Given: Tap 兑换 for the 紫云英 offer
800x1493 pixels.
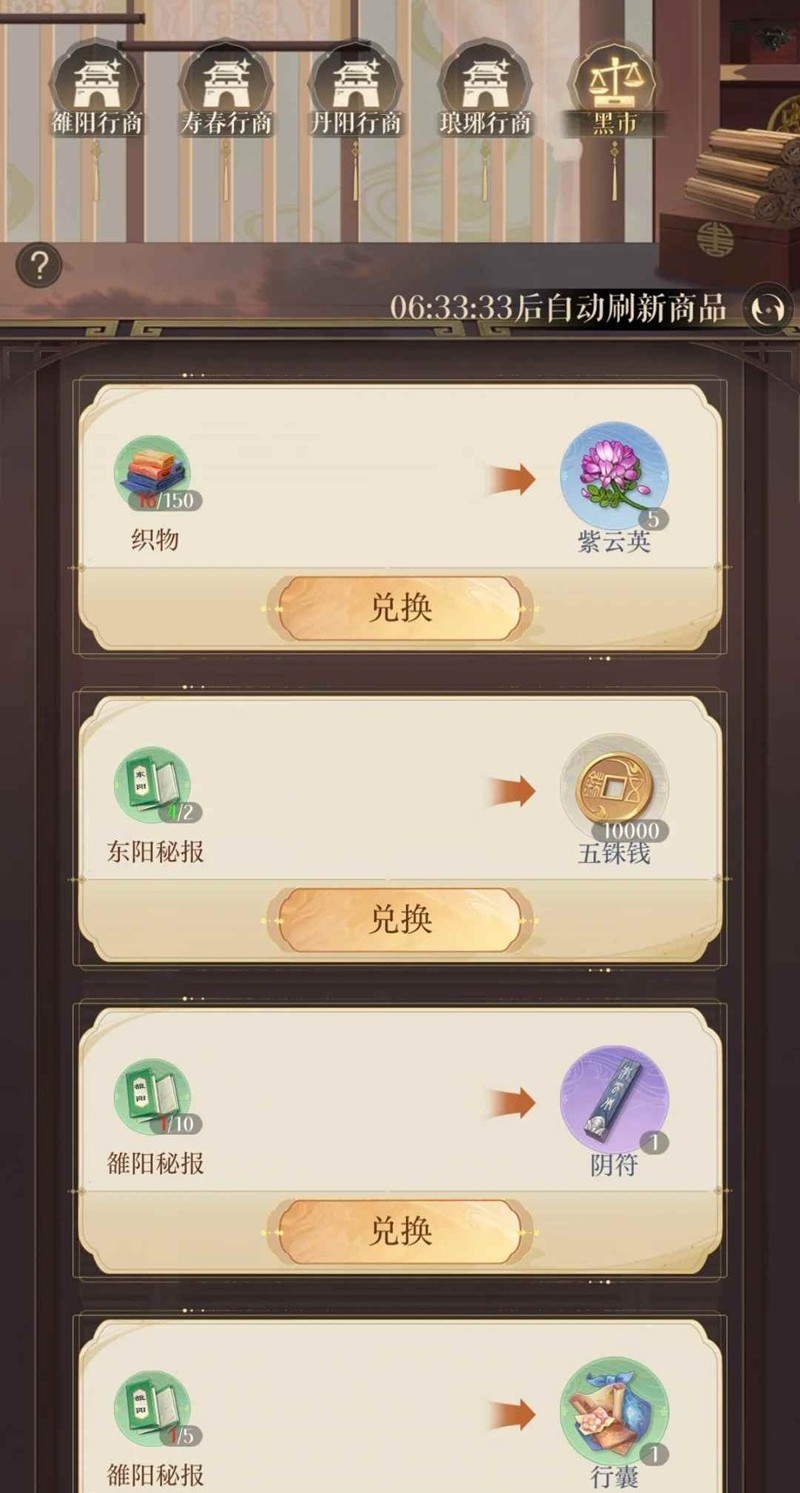Looking at the screenshot, I should [400, 608].
